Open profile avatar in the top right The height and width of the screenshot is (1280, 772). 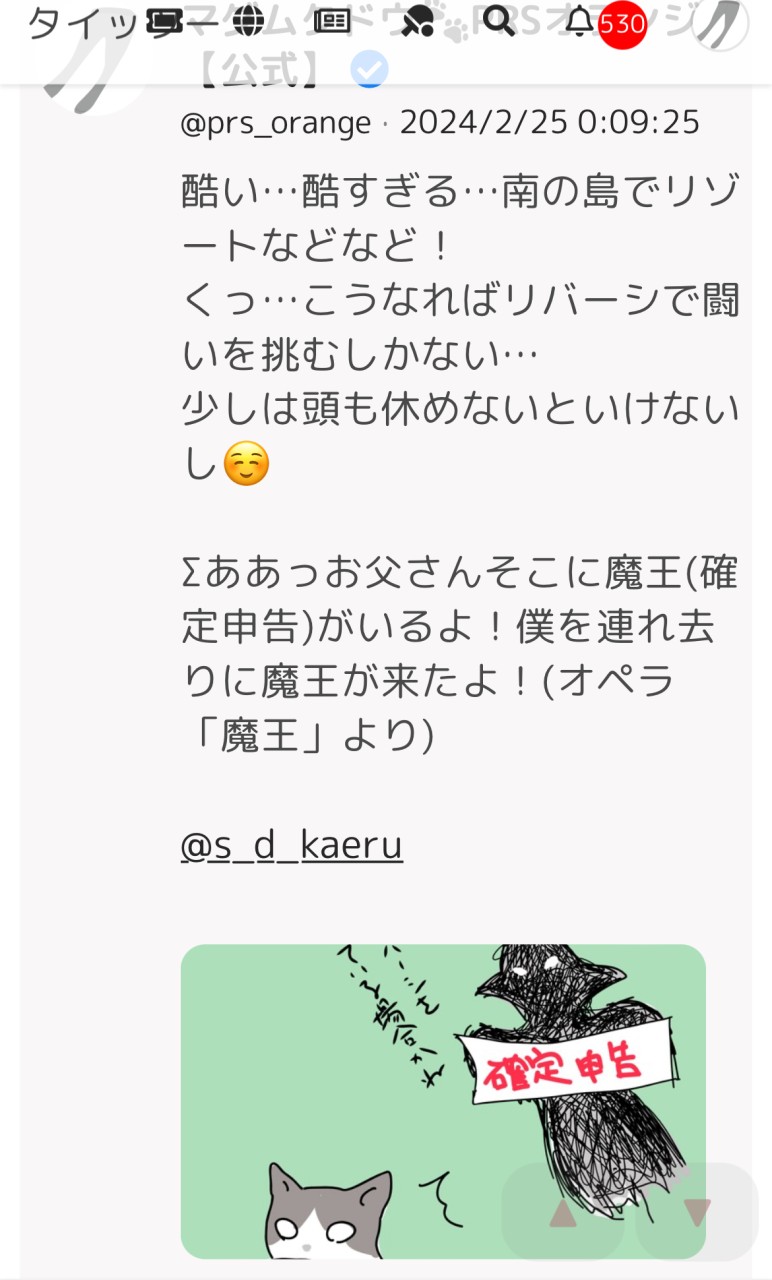pyautogui.click(x=720, y=22)
